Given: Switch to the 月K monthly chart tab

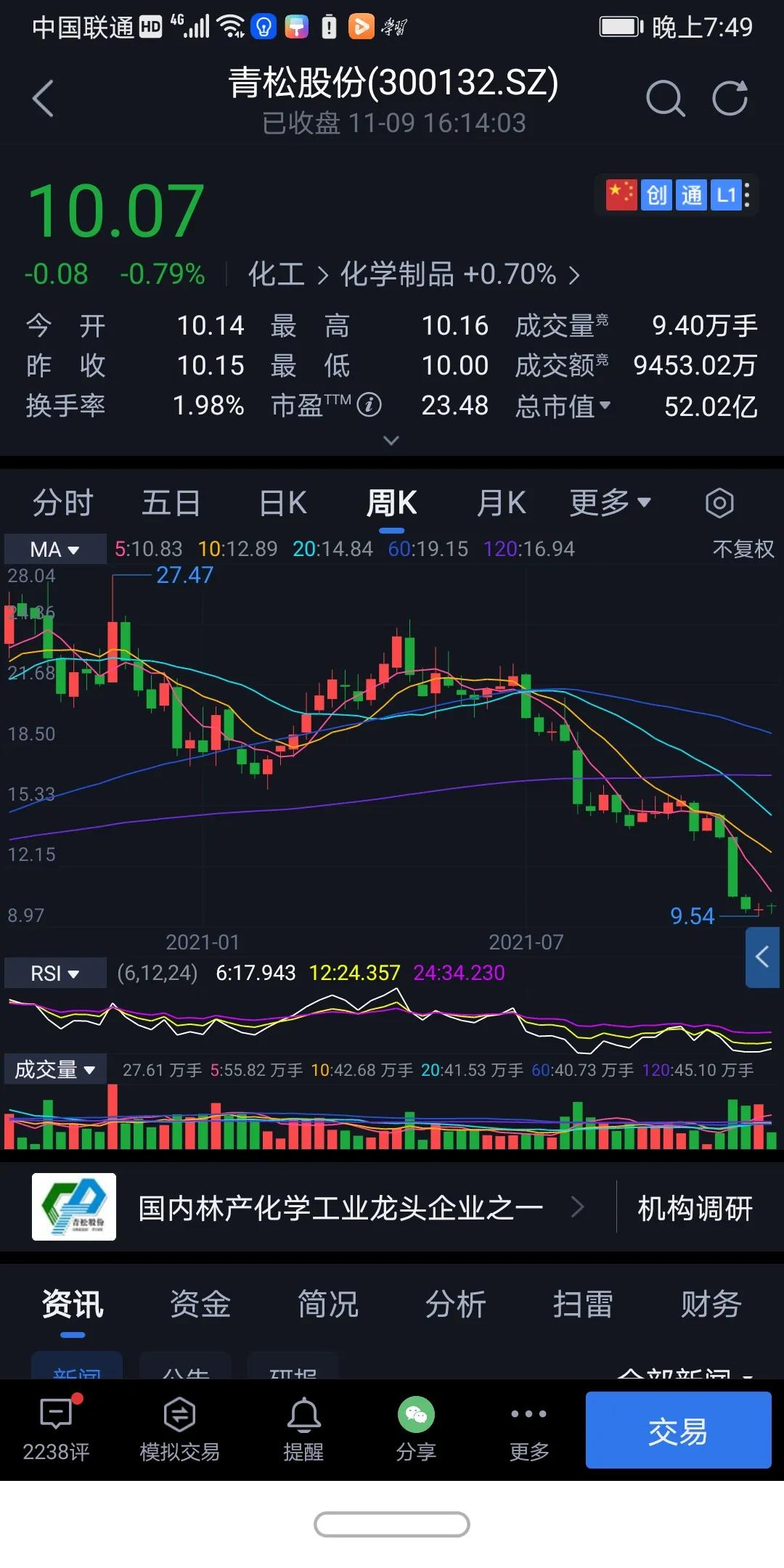Looking at the screenshot, I should 501,502.
